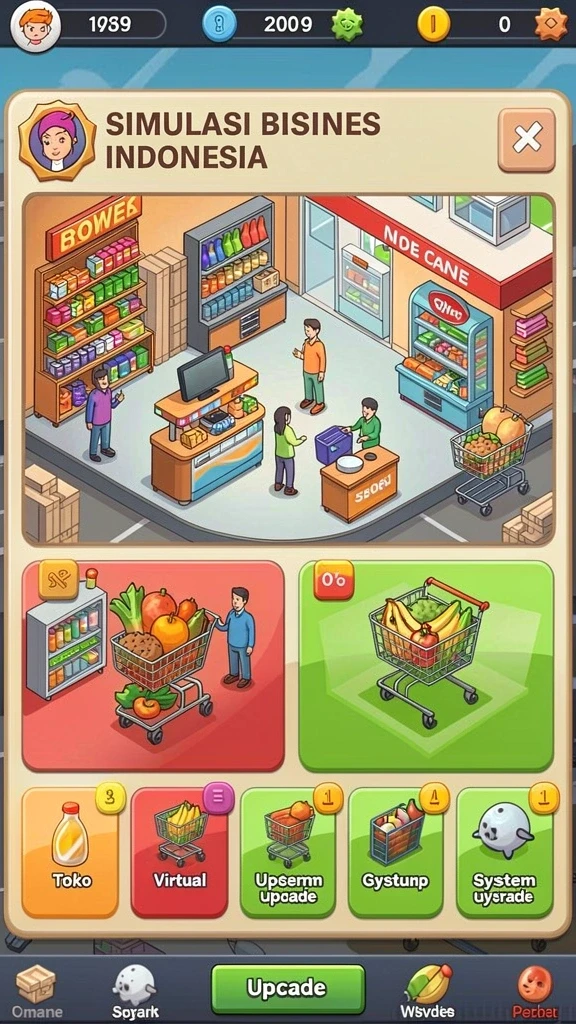The height and width of the screenshot is (1024, 576).
Task: View the store scene image
Action: pos(288,369)
